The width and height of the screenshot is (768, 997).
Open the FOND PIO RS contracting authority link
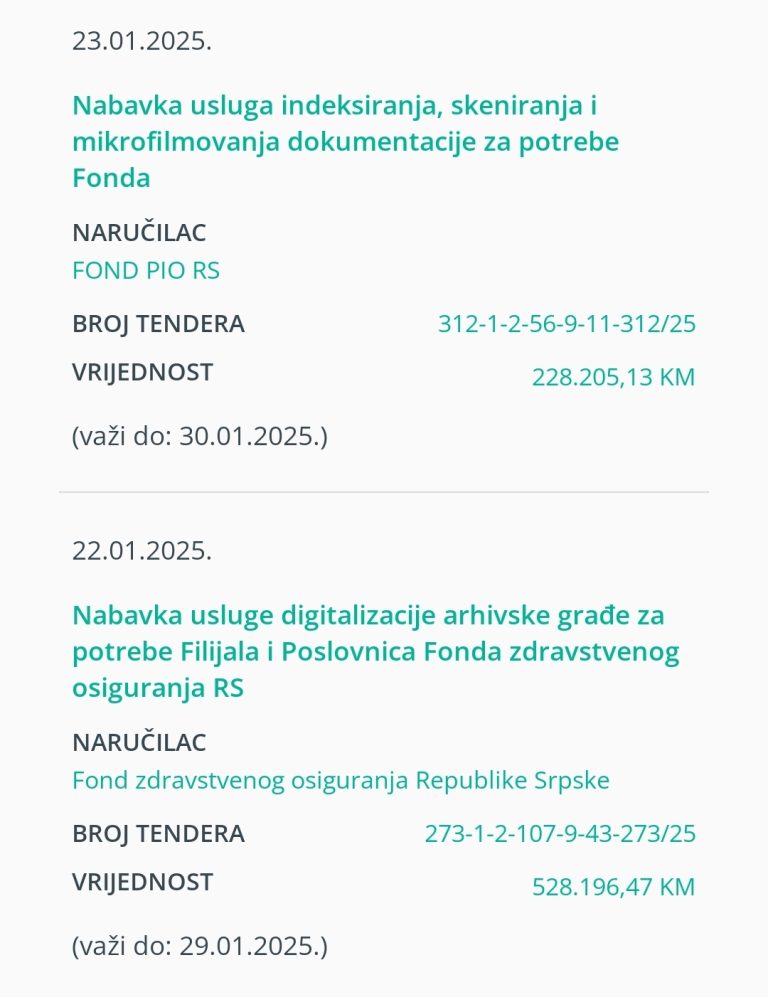pos(146,270)
